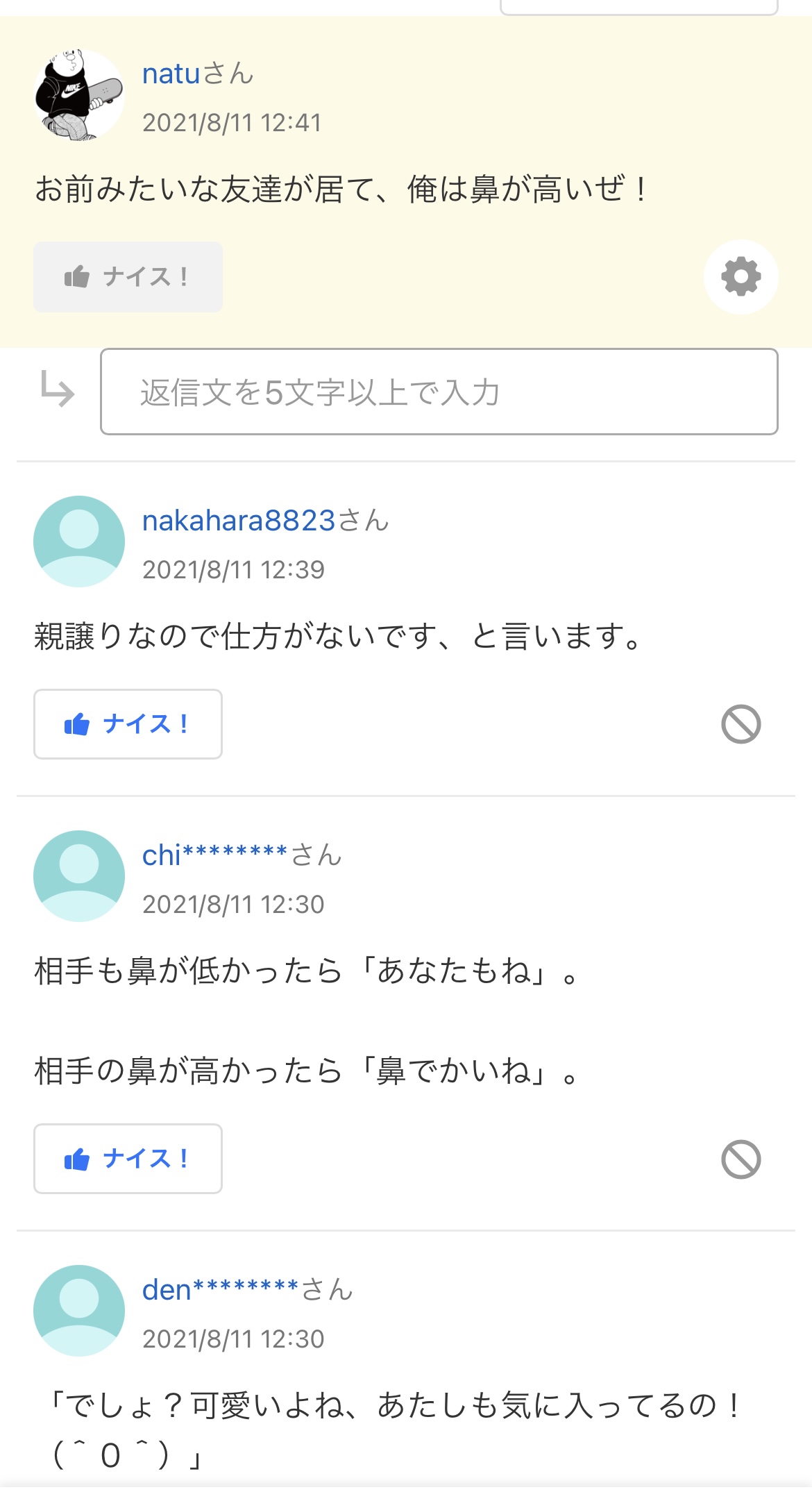Viewport: 812px width, 1492px height.
Task: Tap the ナイス button on natu's answer
Action: 128,277
